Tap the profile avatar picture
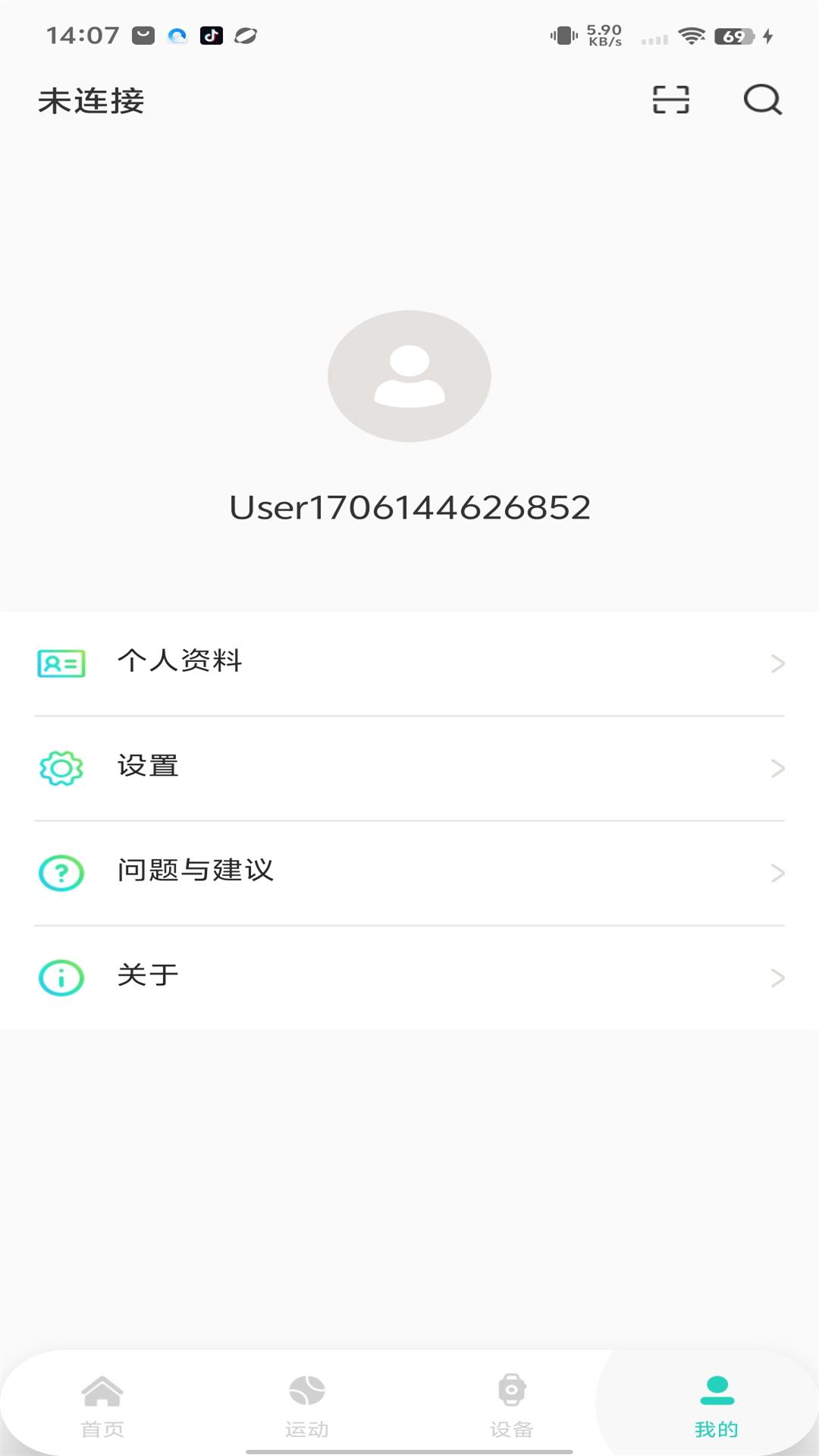 [x=409, y=376]
